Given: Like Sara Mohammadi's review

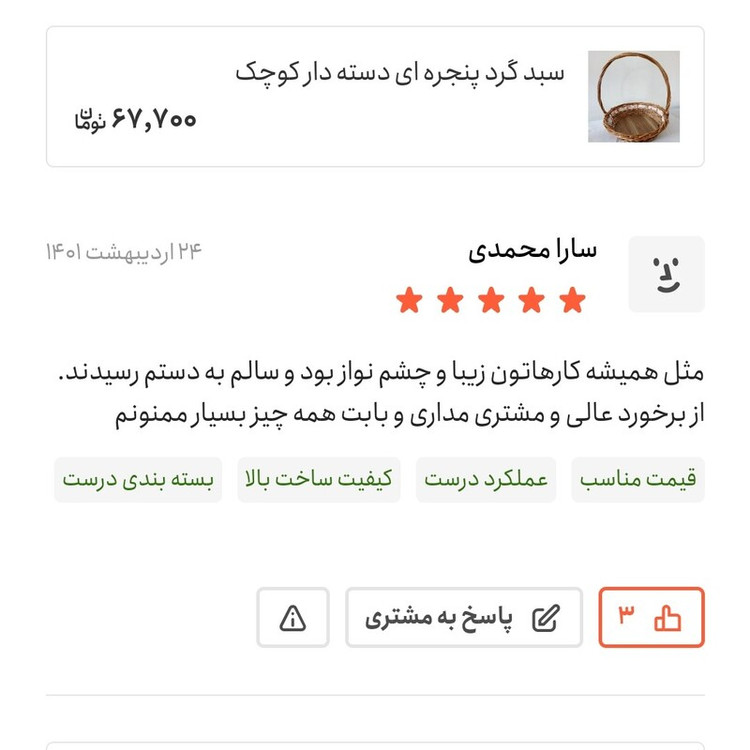Looking at the screenshot, I should [x=651, y=617].
